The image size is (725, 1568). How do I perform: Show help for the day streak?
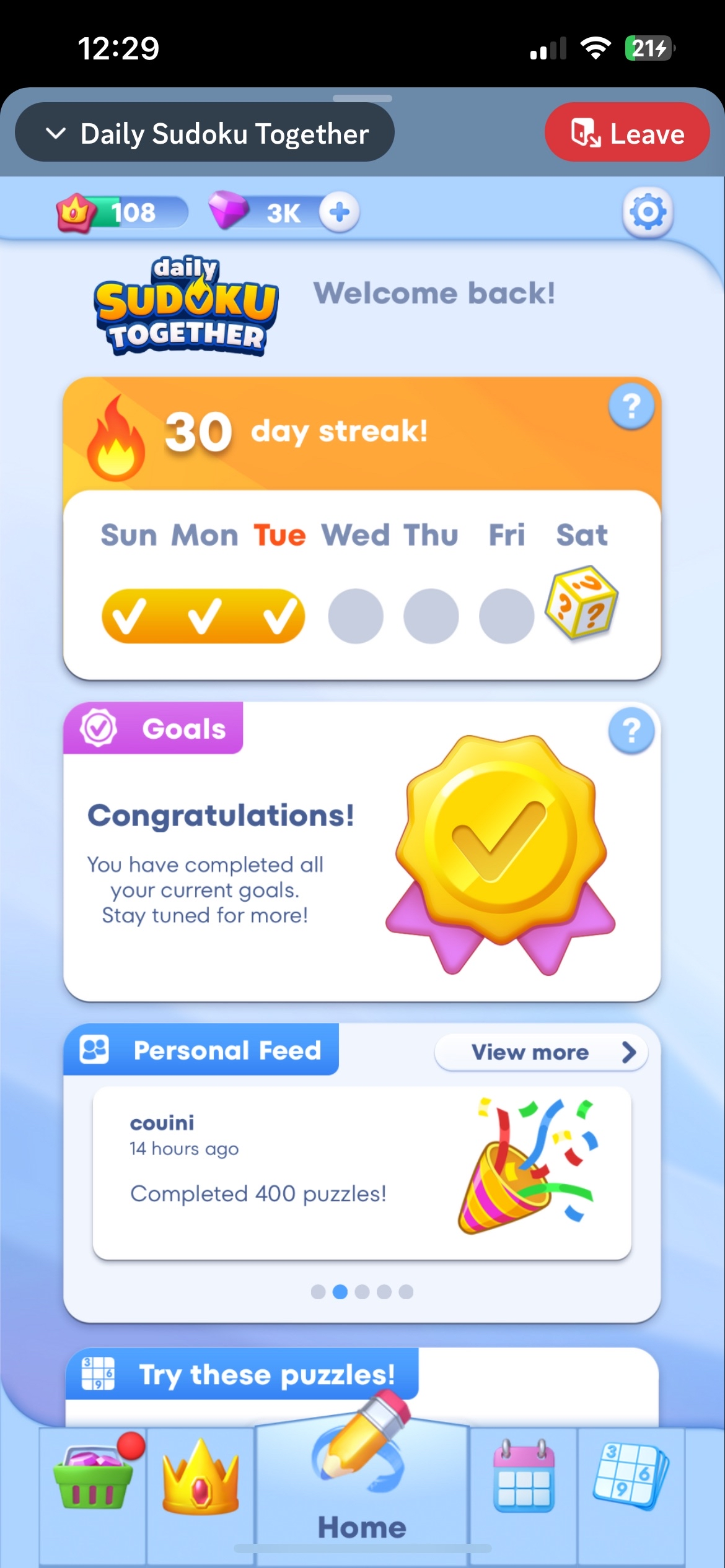pos(631,407)
